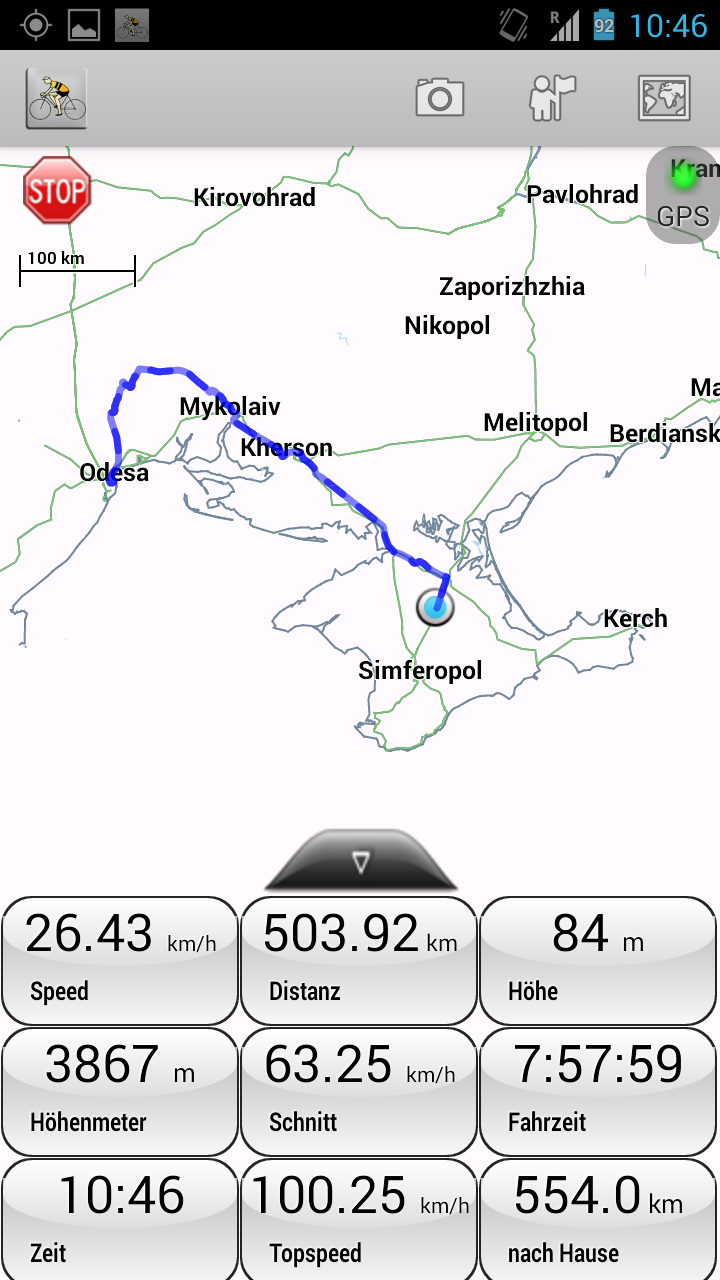Select the Schnitt data tile

click(360, 1091)
